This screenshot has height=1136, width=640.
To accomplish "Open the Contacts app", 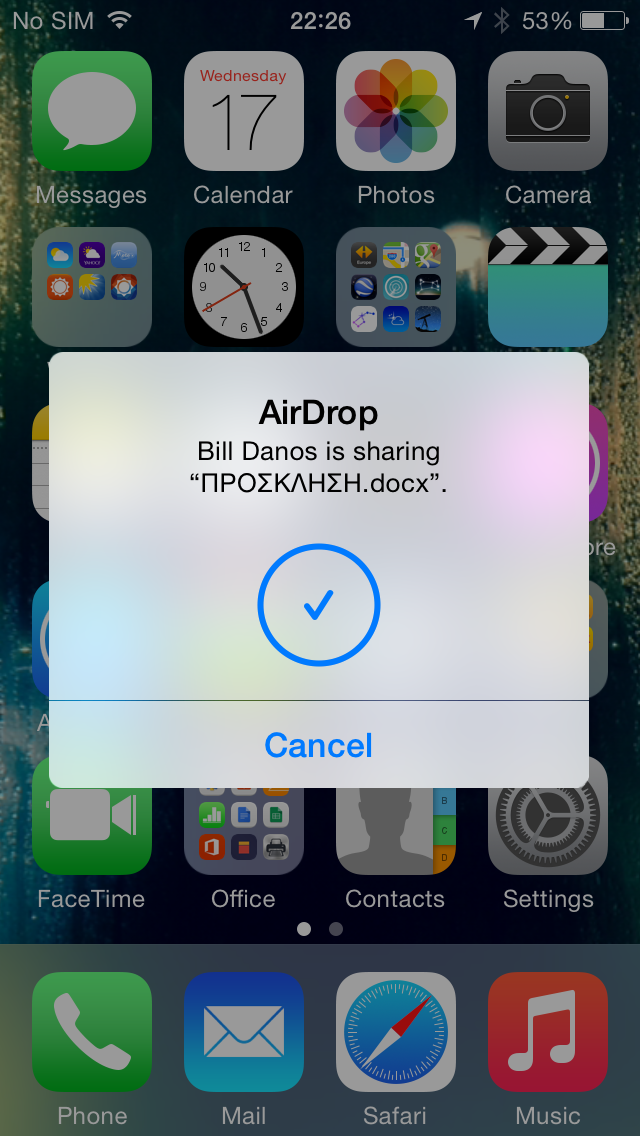I will (396, 830).
